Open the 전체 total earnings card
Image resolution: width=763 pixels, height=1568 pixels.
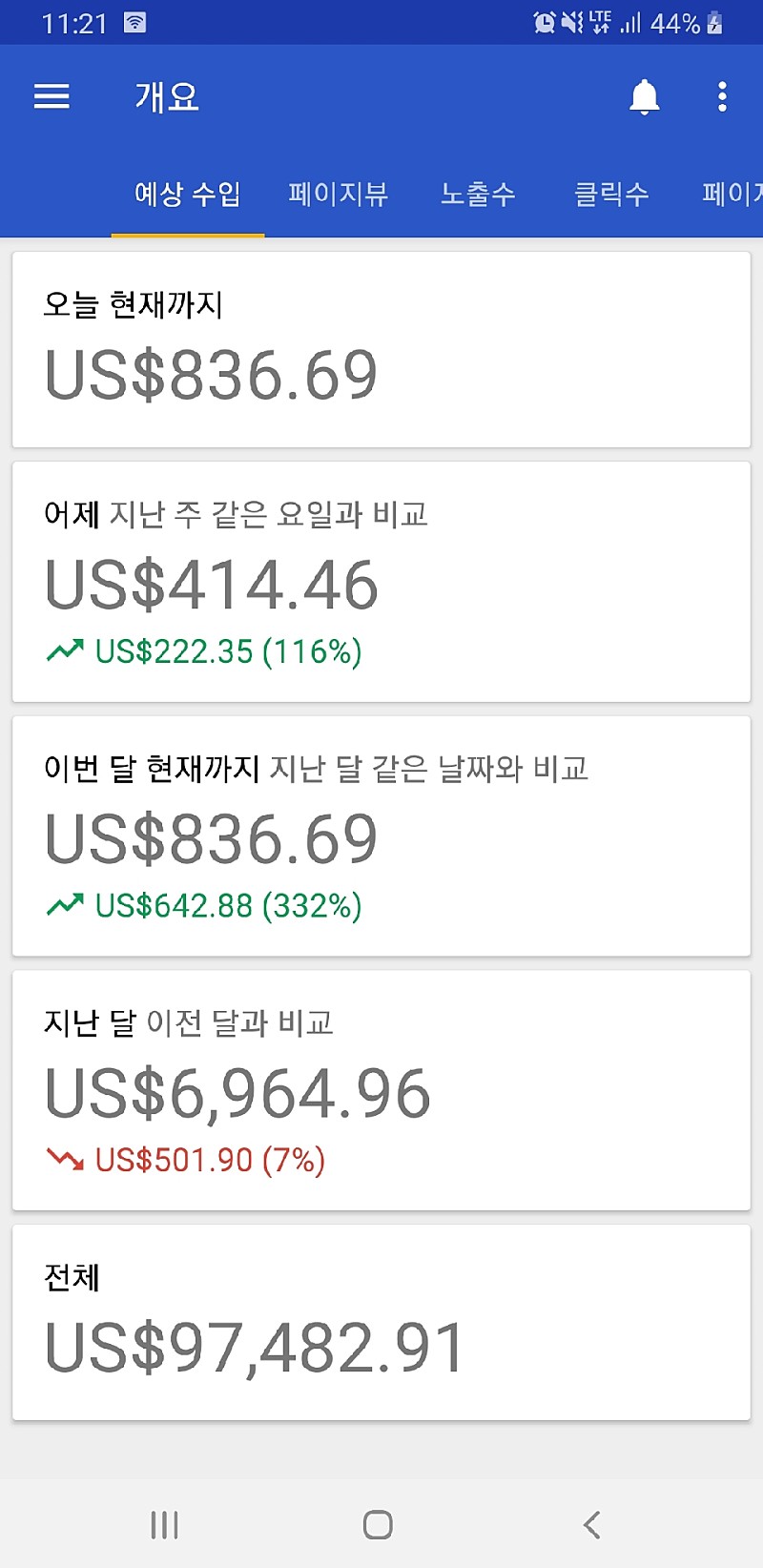pyautogui.click(x=381, y=1322)
